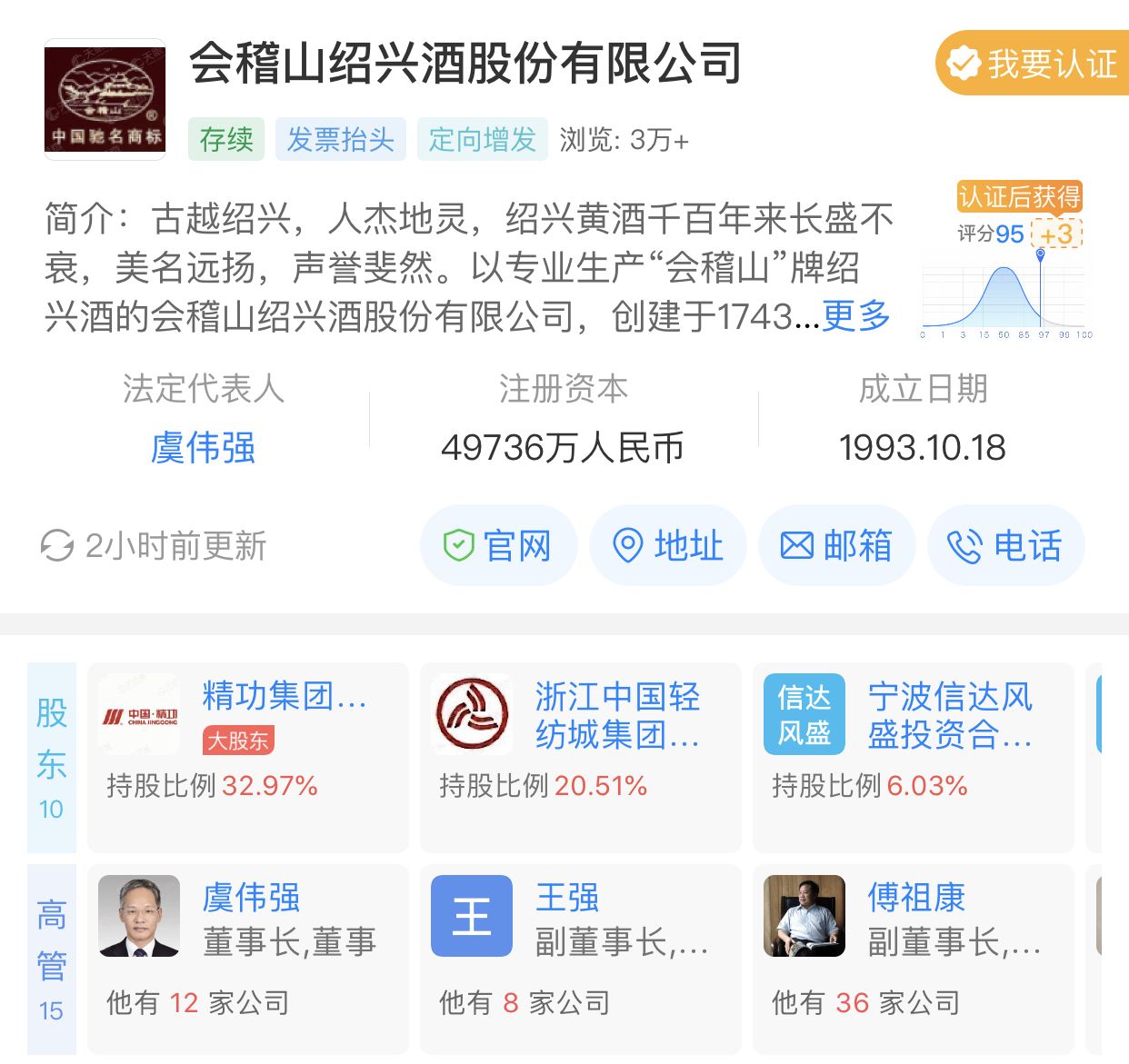Open shareholder card 精功集团 with 32.97%
1129x1064 pixels.
(x=247, y=758)
